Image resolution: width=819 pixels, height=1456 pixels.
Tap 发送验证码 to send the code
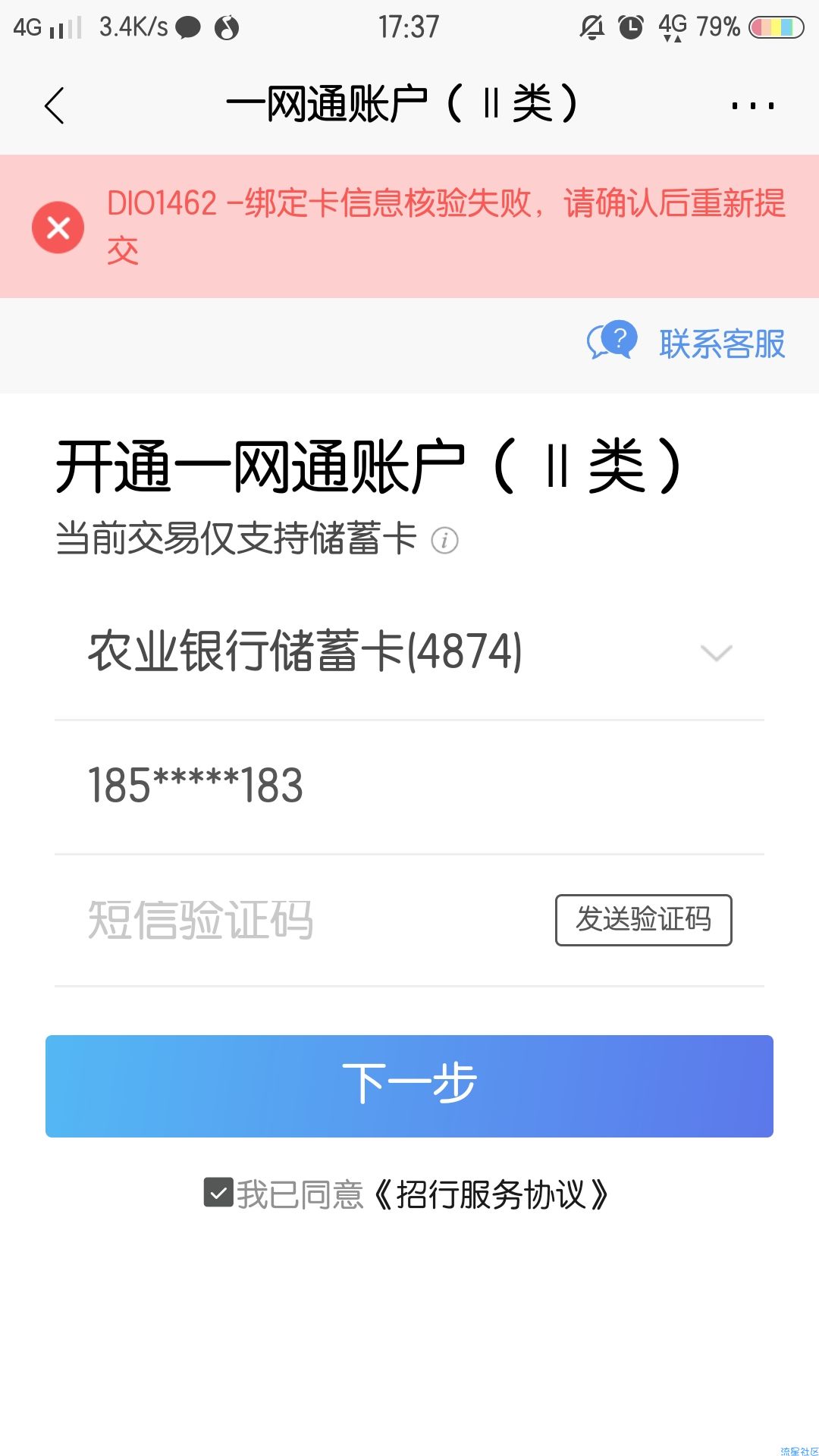(643, 920)
